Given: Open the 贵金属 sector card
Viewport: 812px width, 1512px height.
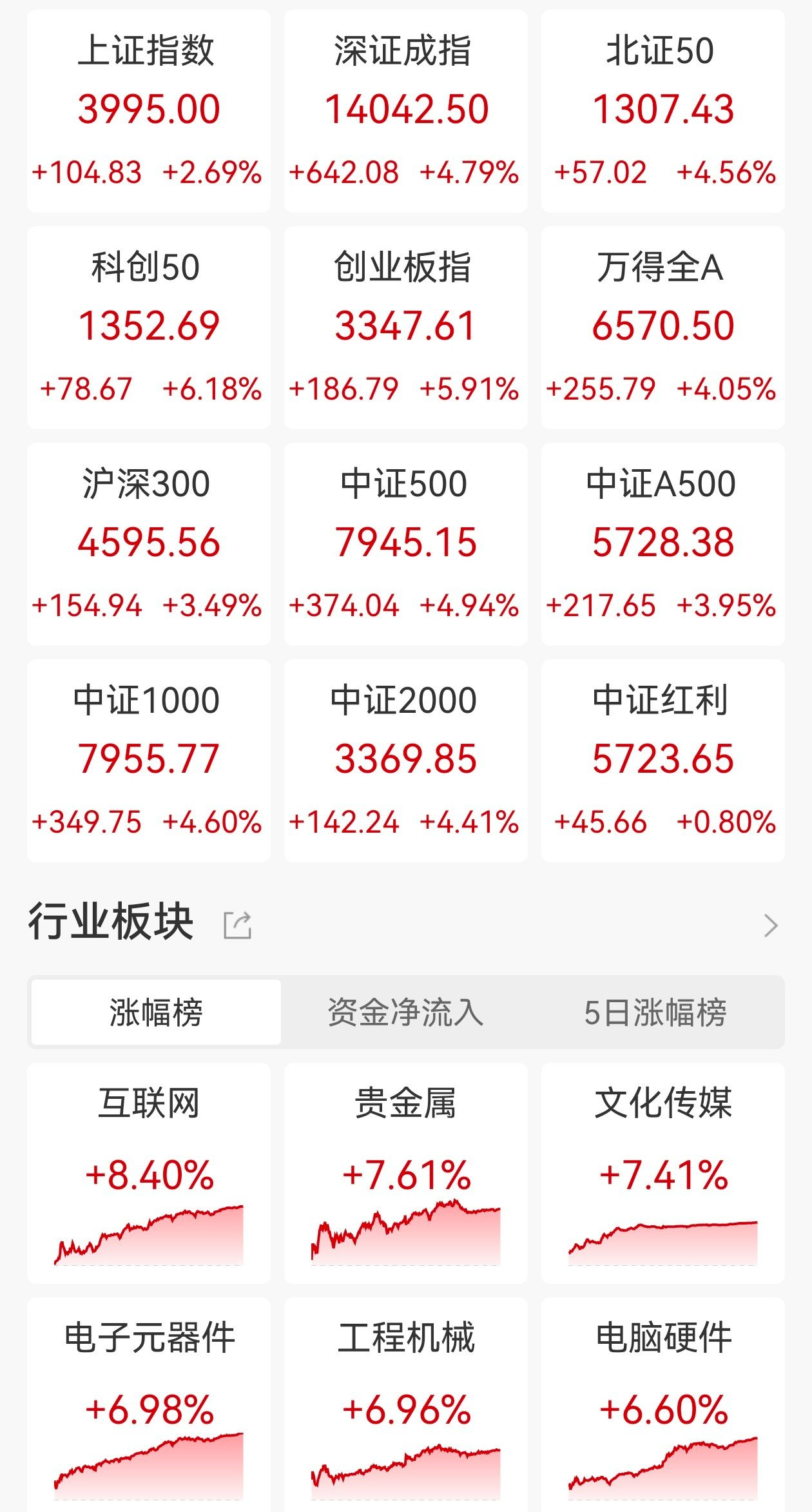Looking at the screenshot, I should click(x=405, y=1173).
